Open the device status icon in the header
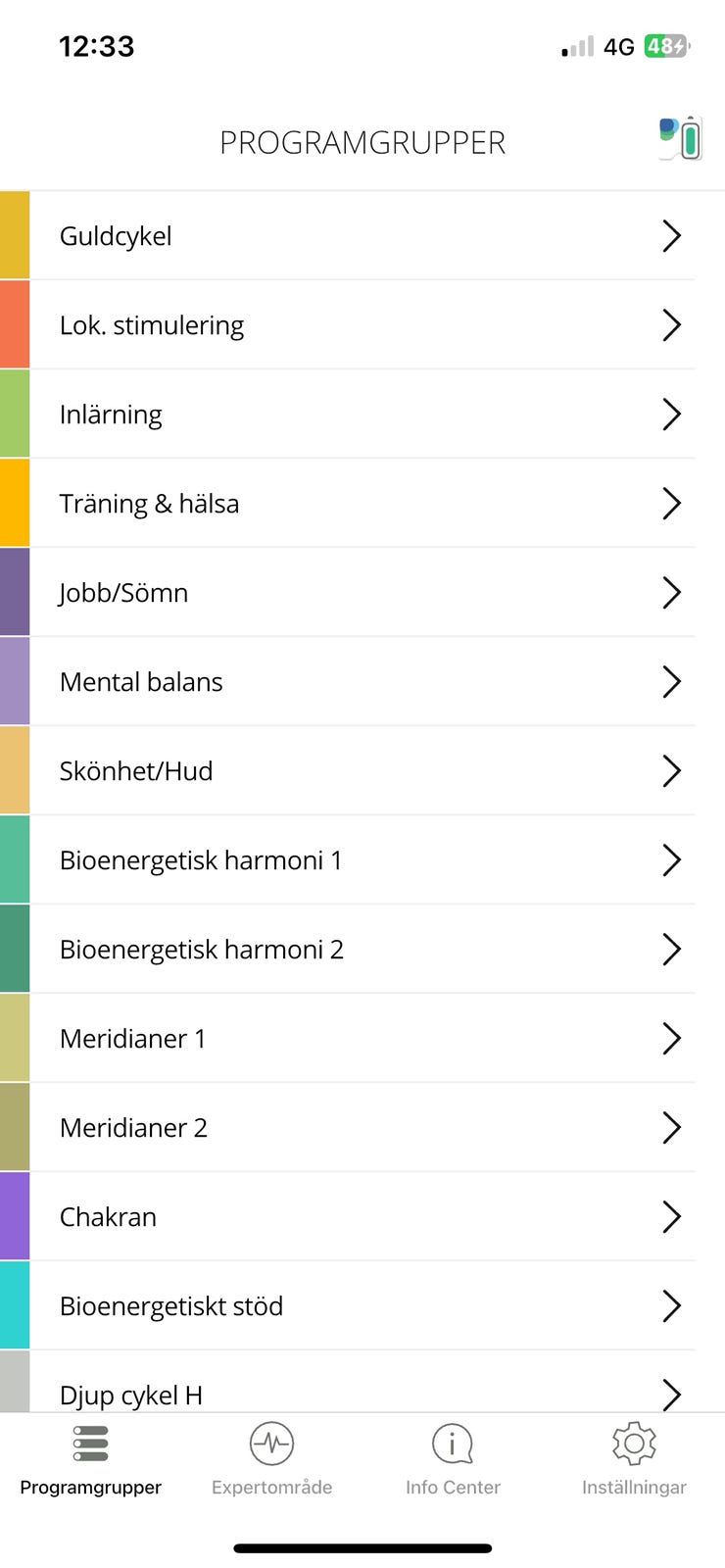 [x=681, y=138]
